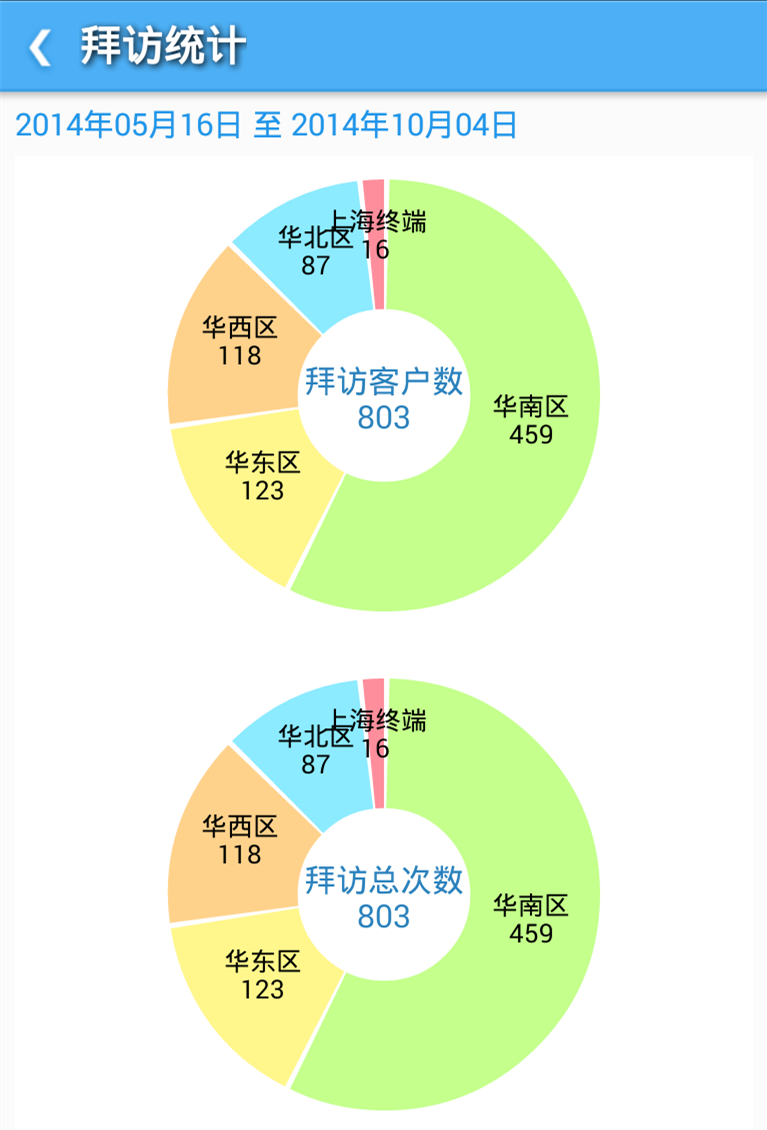Tap the 华西区 label on the bottom donut

[x=239, y=828]
